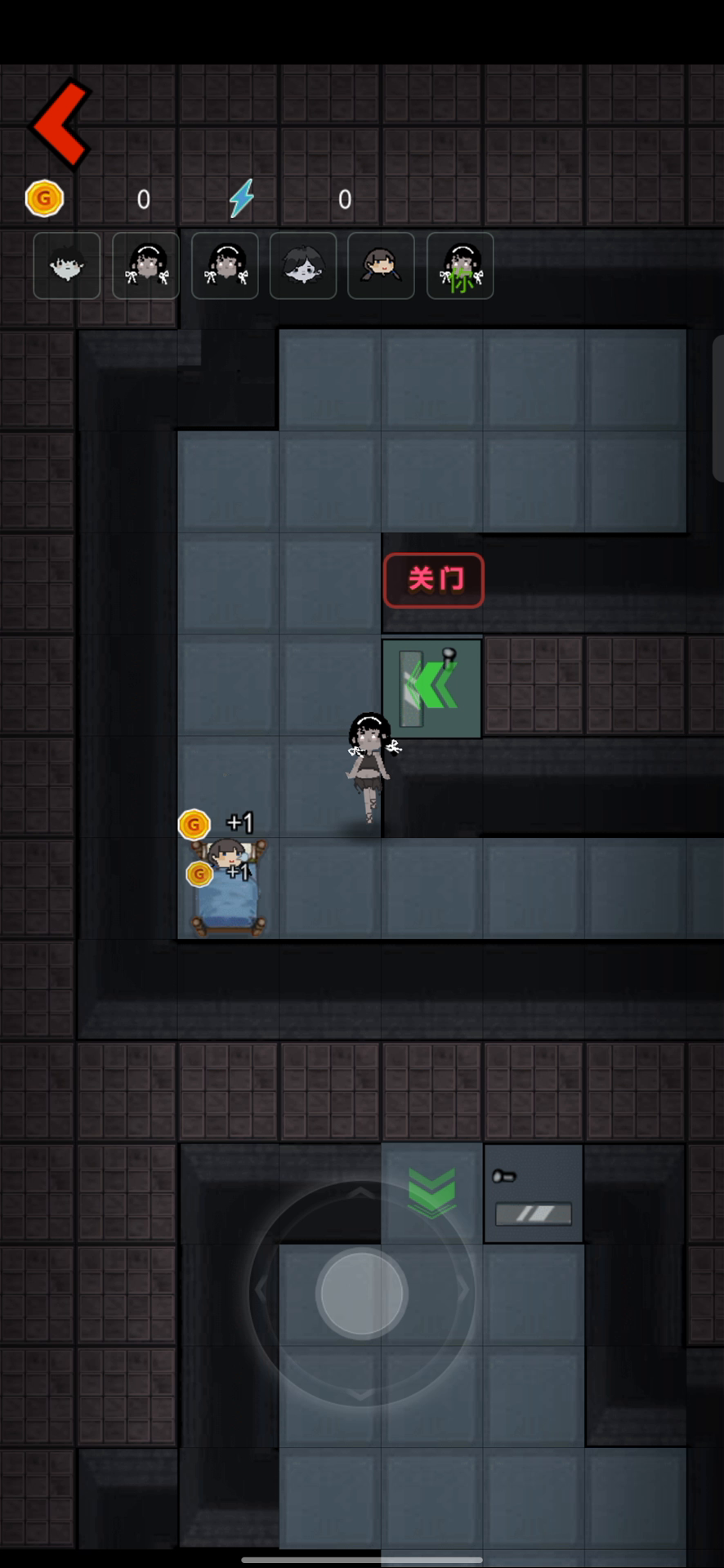Select the fifth player avatar with pigtails
This screenshot has width=724, height=1568.
[382, 265]
